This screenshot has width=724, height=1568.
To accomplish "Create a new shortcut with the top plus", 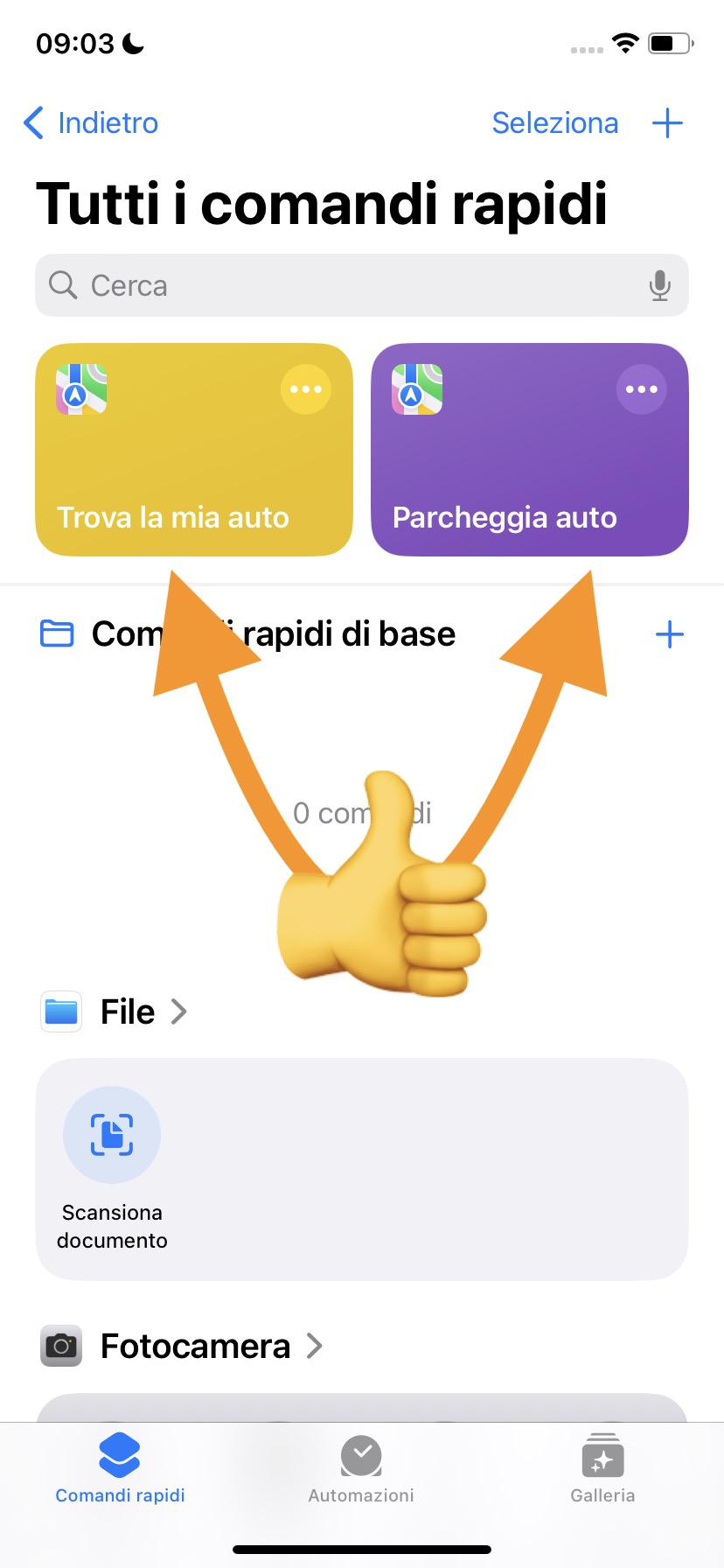I will 667,123.
